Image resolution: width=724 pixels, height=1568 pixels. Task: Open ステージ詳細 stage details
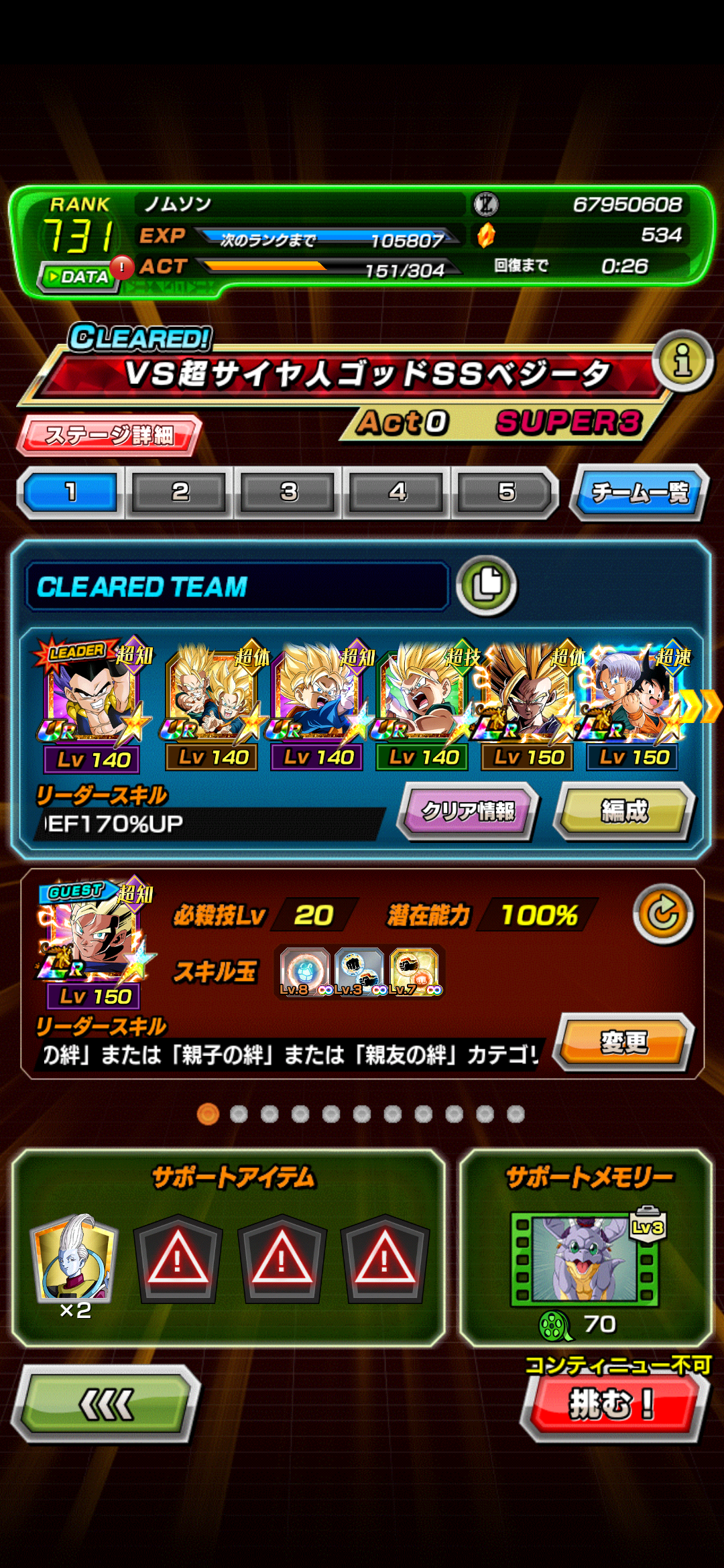[x=109, y=436]
